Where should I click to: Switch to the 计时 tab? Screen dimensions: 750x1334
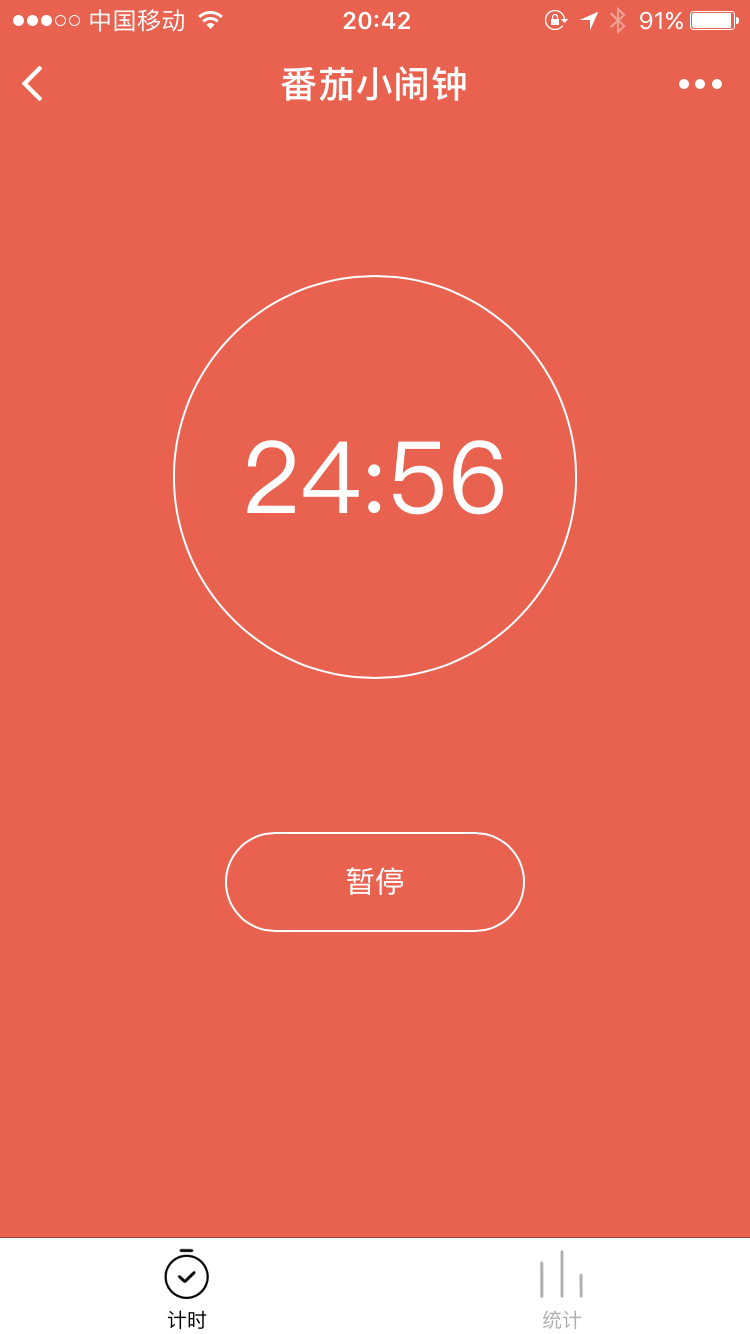(187, 1288)
